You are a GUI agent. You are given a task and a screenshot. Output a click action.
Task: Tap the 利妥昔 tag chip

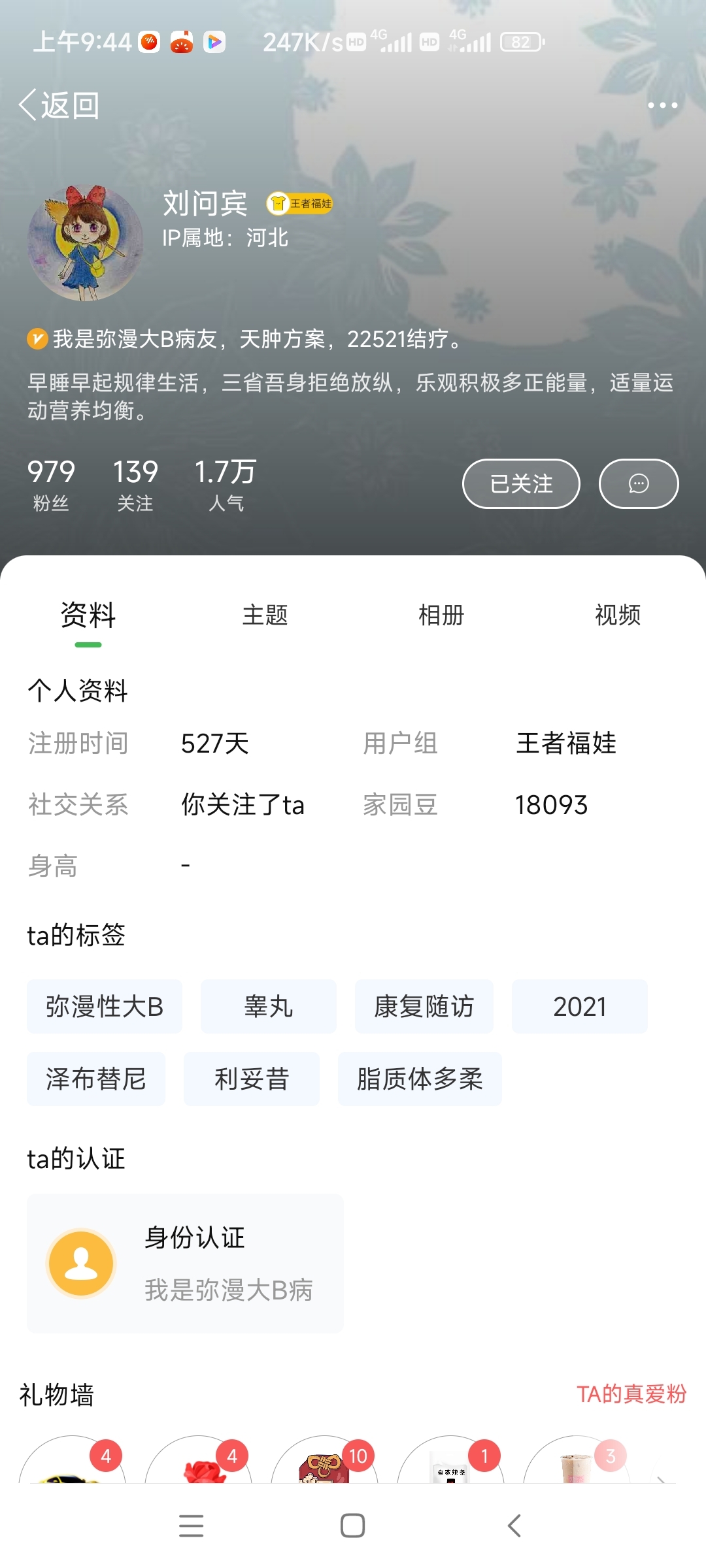(x=252, y=1079)
